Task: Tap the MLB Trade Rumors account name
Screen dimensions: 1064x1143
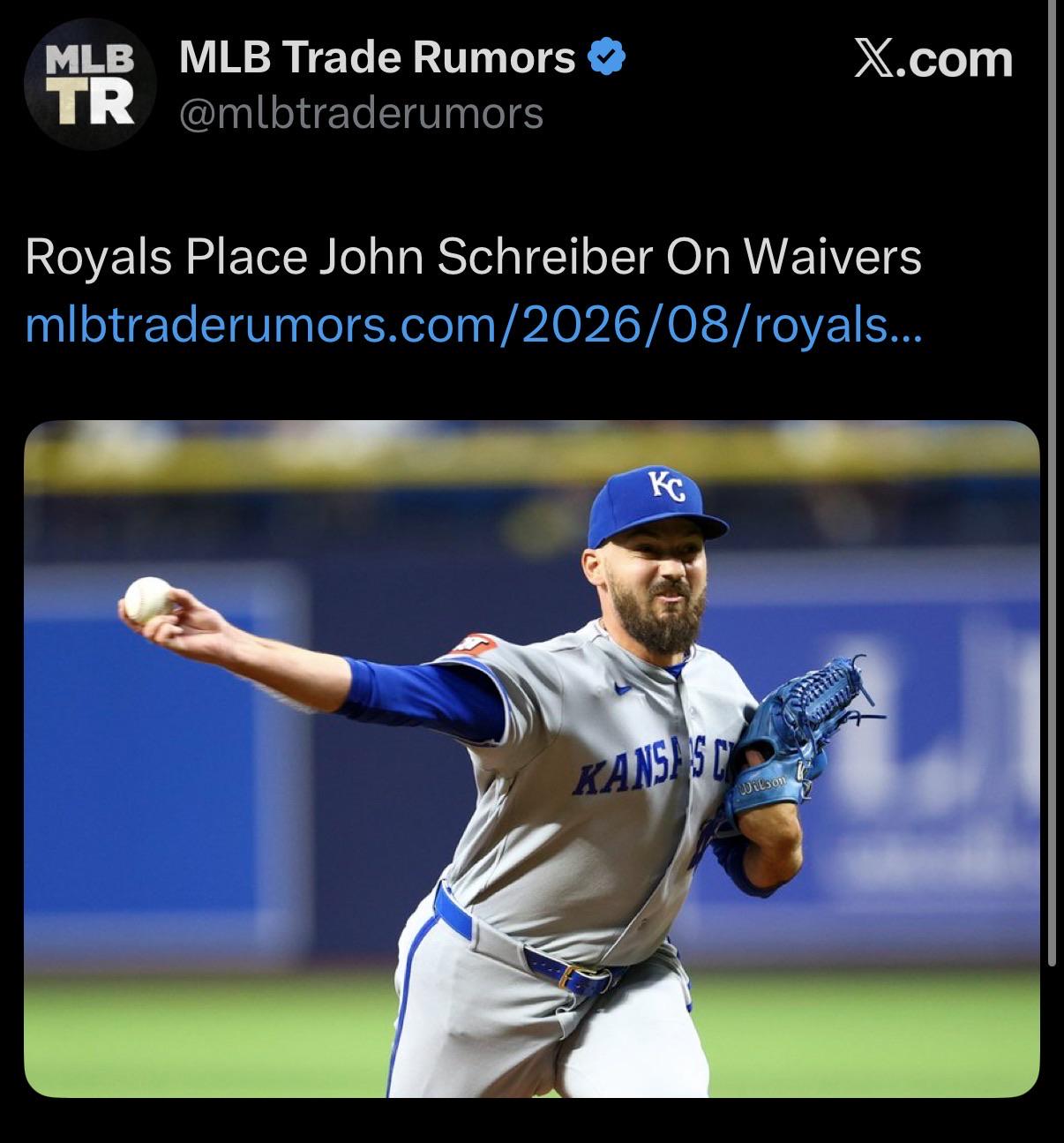Action: pyautogui.click(x=377, y=58)
